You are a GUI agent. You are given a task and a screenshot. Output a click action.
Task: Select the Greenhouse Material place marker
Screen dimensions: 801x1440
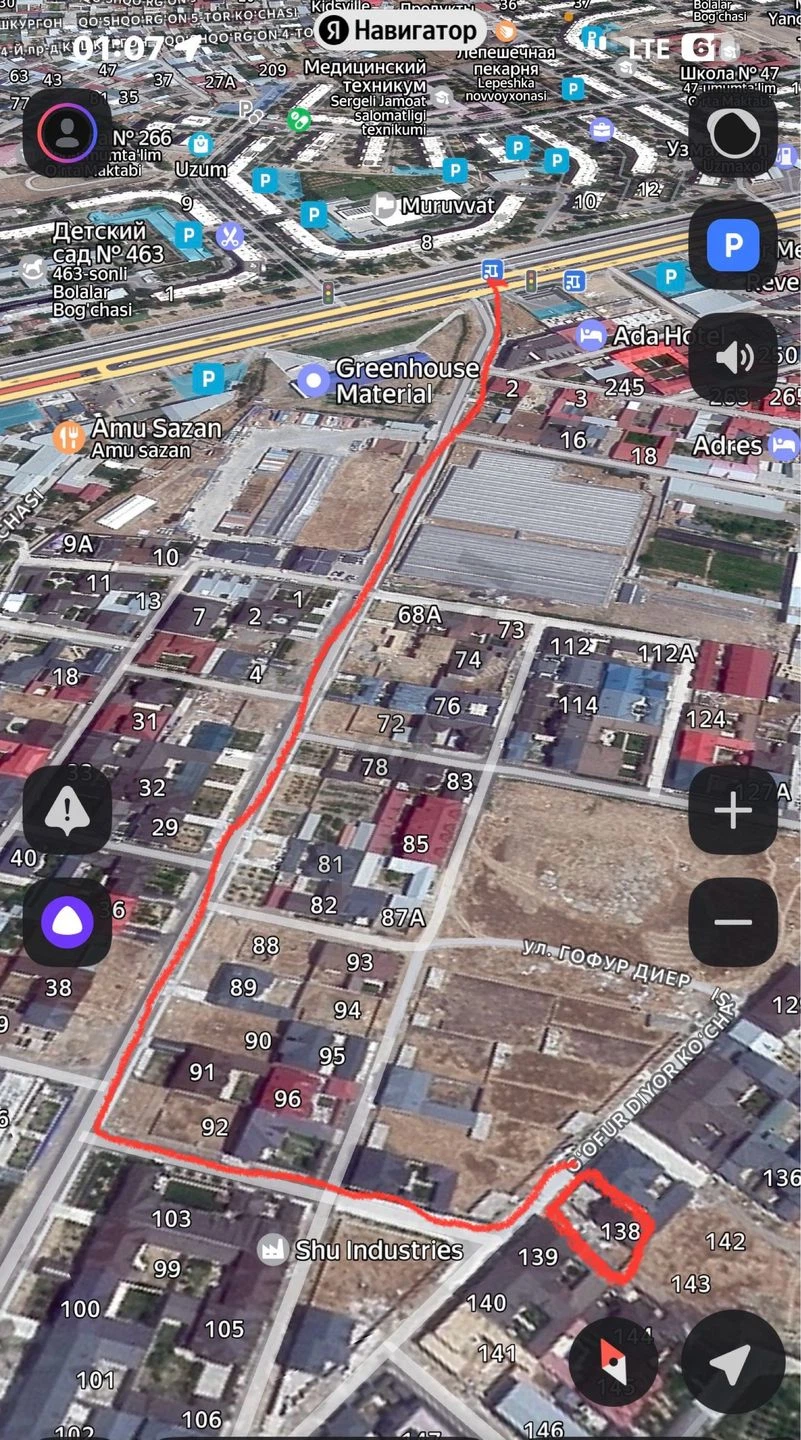coord(315,381)
